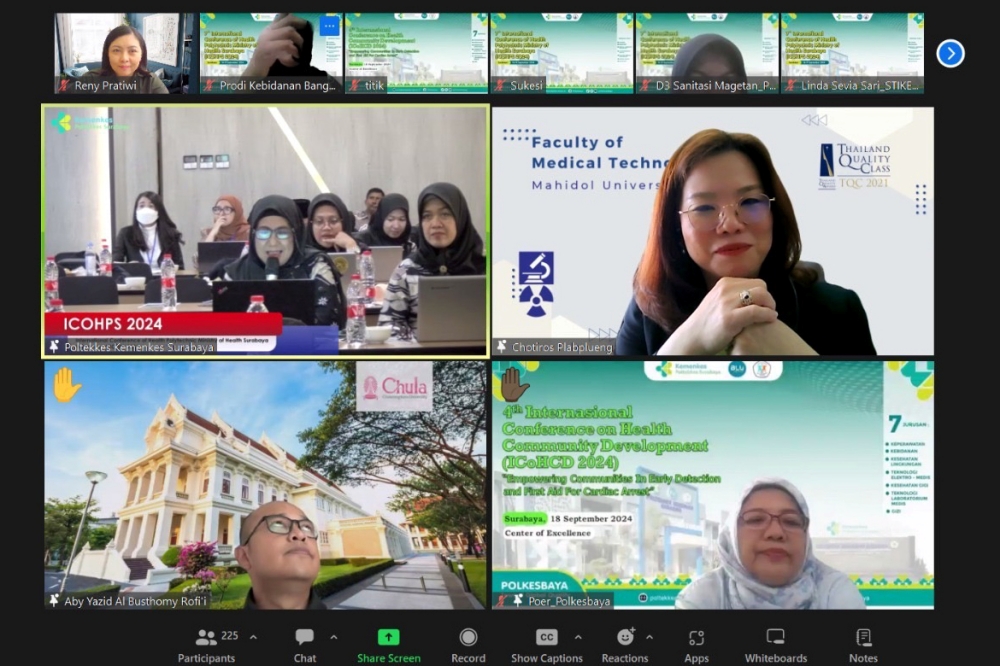
Task: Turn on Show Captions
Action: pyautogui.click(x=546, y=643)
